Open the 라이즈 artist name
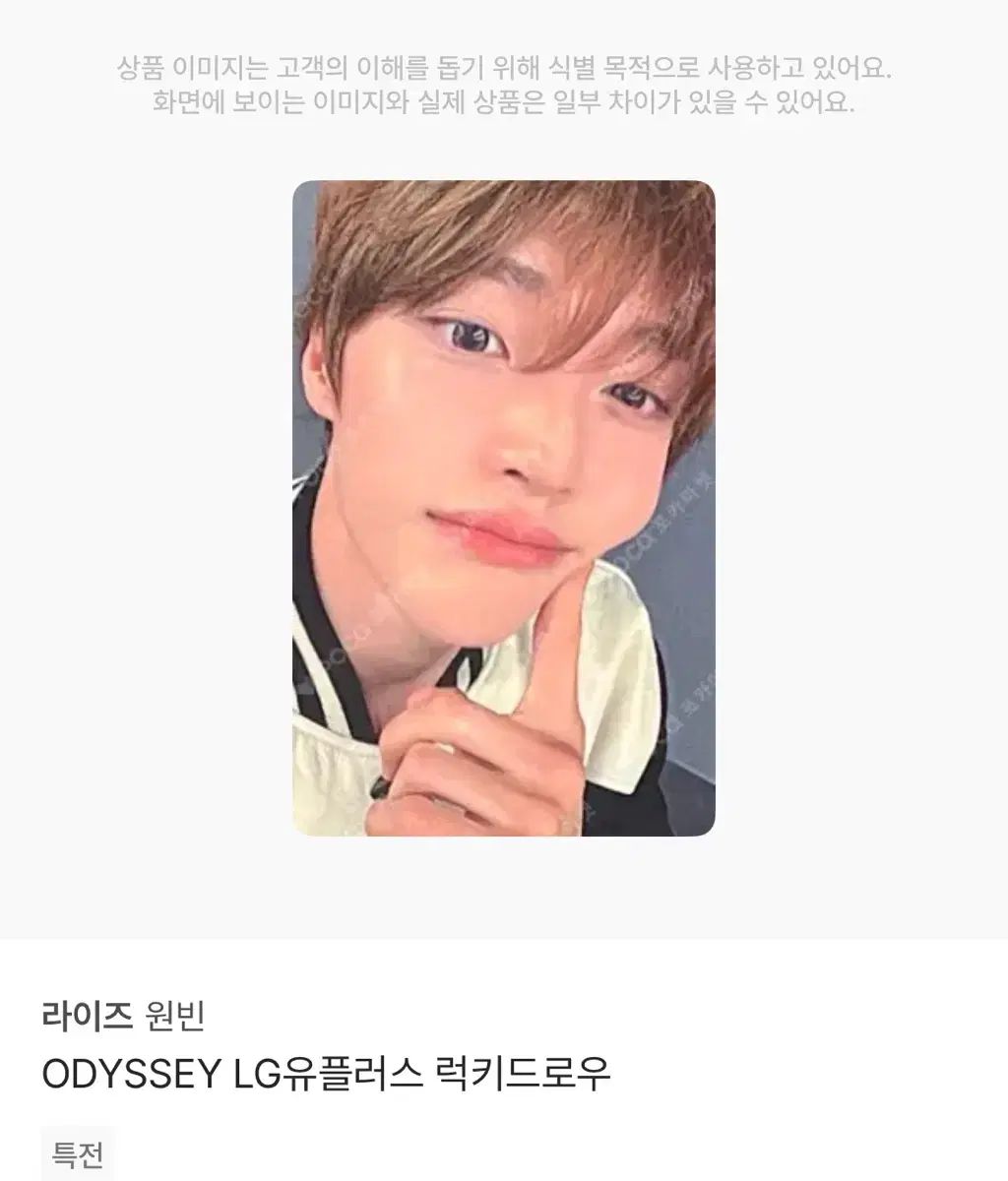This screenshot has width=1008, height=1181. point(87,1015)
